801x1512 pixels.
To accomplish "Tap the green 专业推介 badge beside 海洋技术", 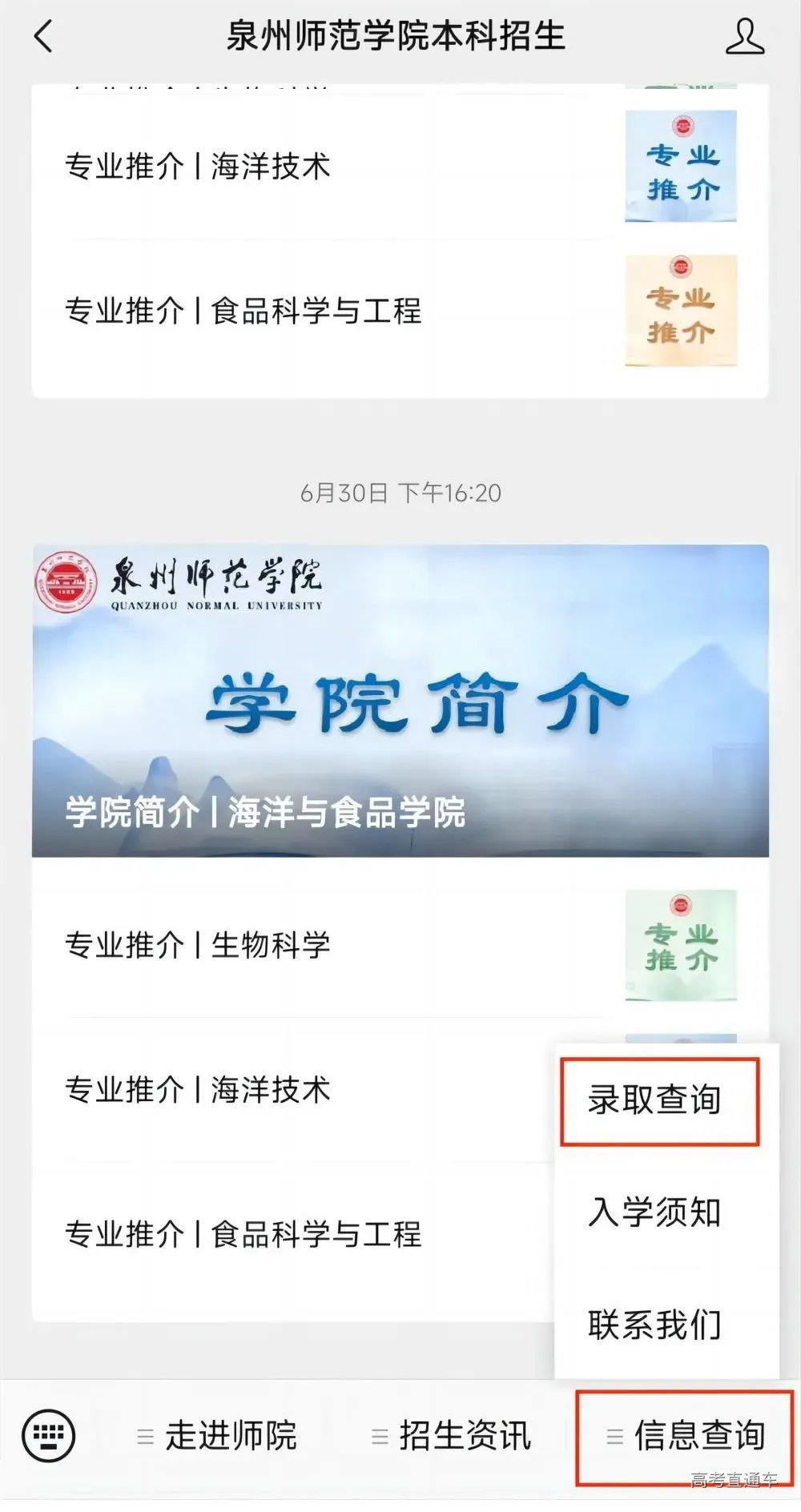I will click(679, 166).
